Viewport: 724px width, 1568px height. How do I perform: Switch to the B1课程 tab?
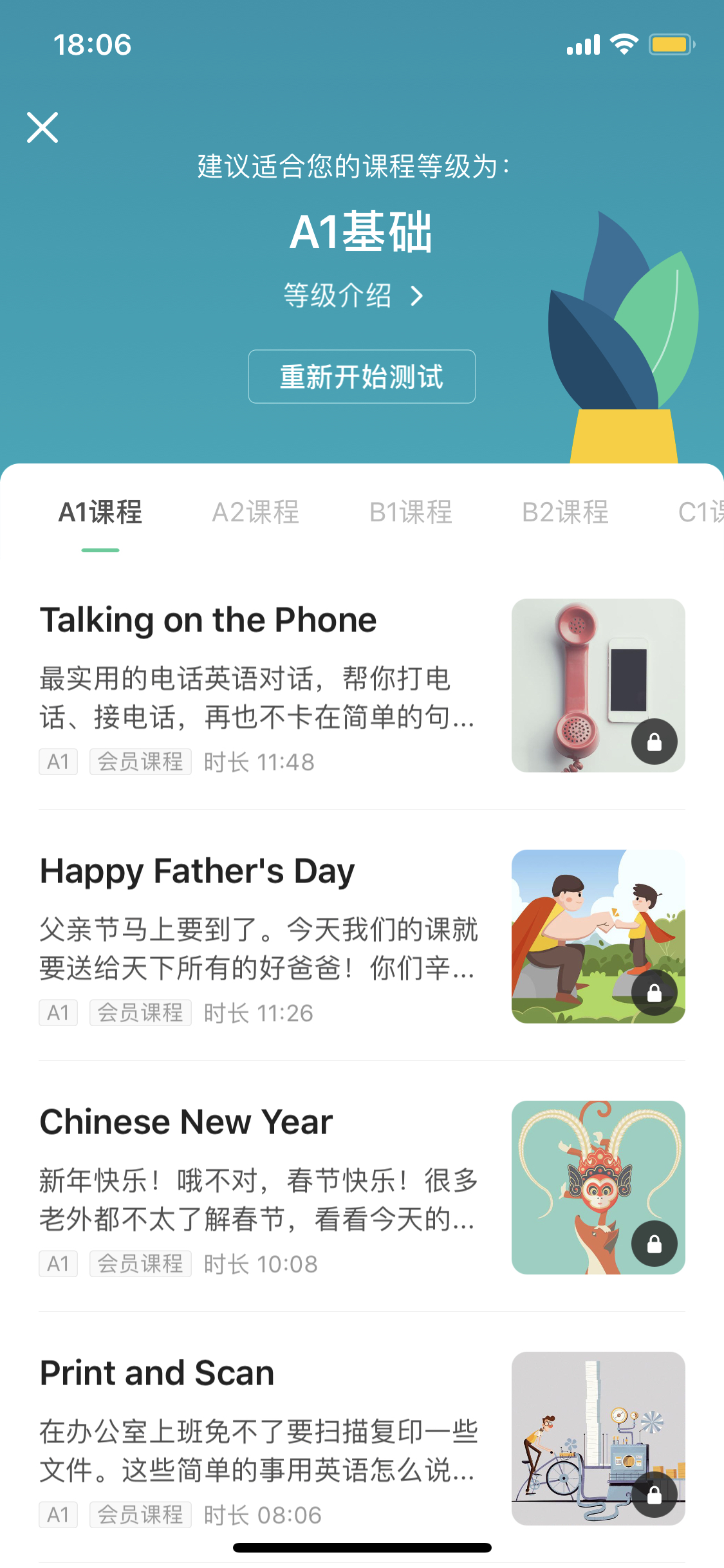(x=411, y=512)
